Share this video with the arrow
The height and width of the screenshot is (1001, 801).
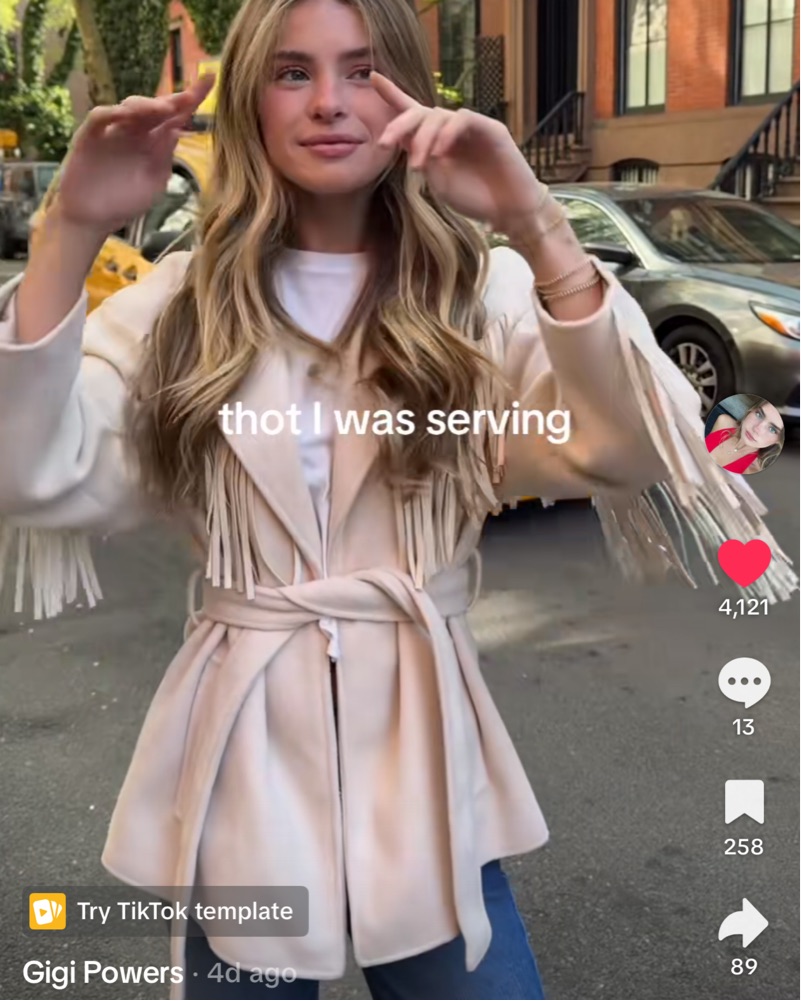(x=744, y=923)
